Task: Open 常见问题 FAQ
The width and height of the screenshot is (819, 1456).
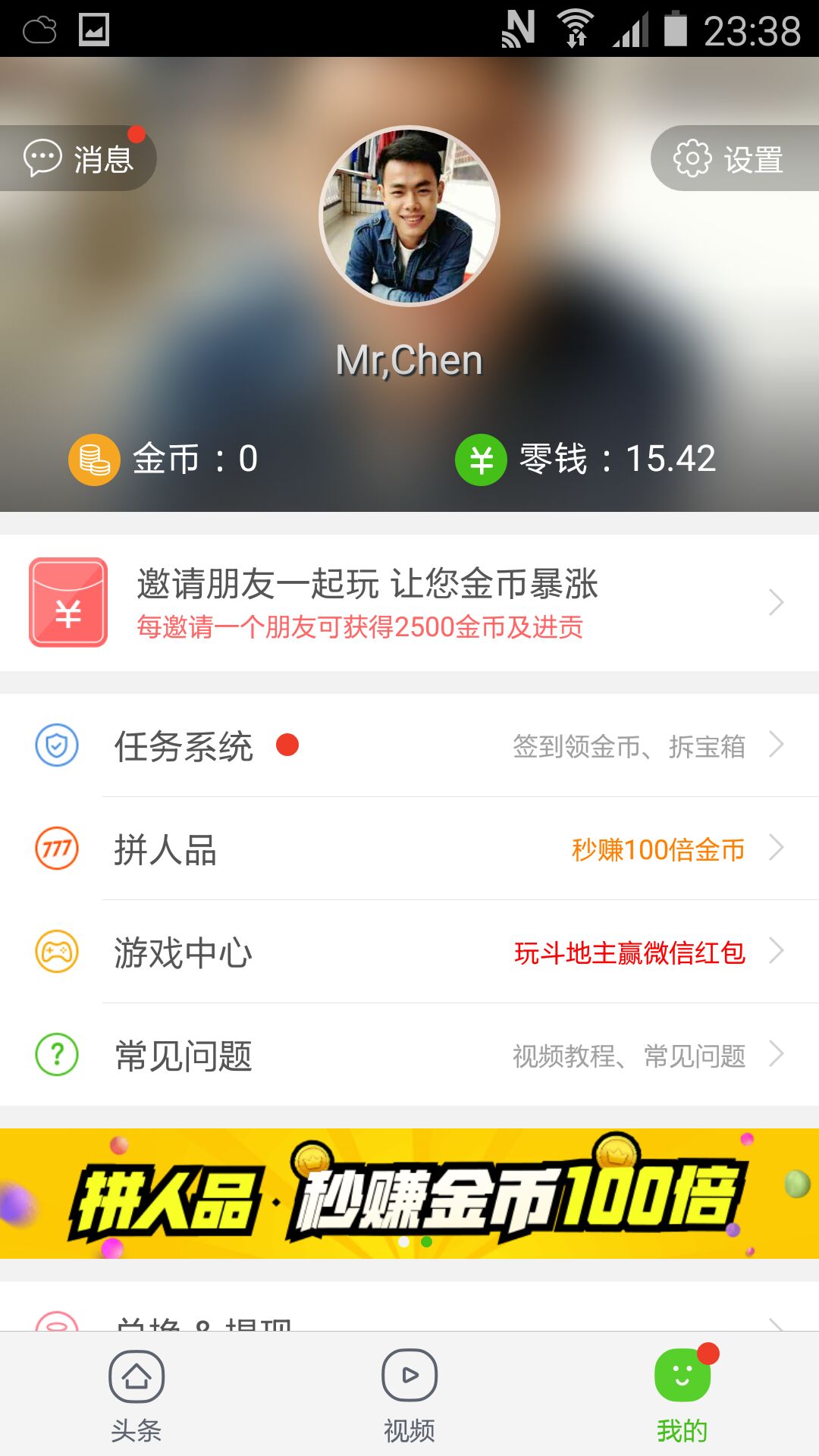Action: click(409, 1055)
